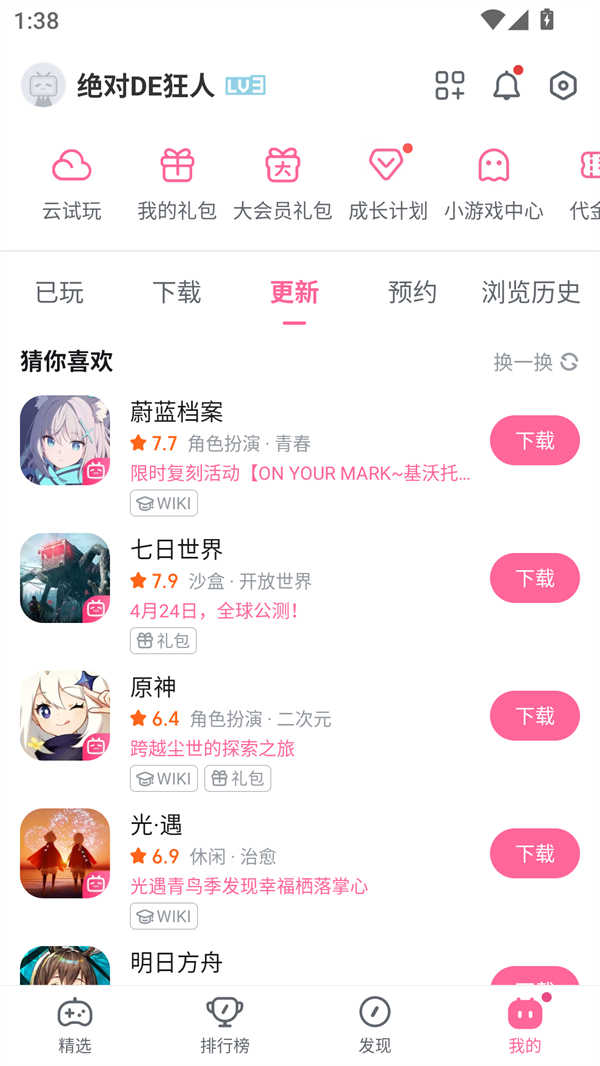
Task: Open 大会员礼包
Action: coord(282,183)
